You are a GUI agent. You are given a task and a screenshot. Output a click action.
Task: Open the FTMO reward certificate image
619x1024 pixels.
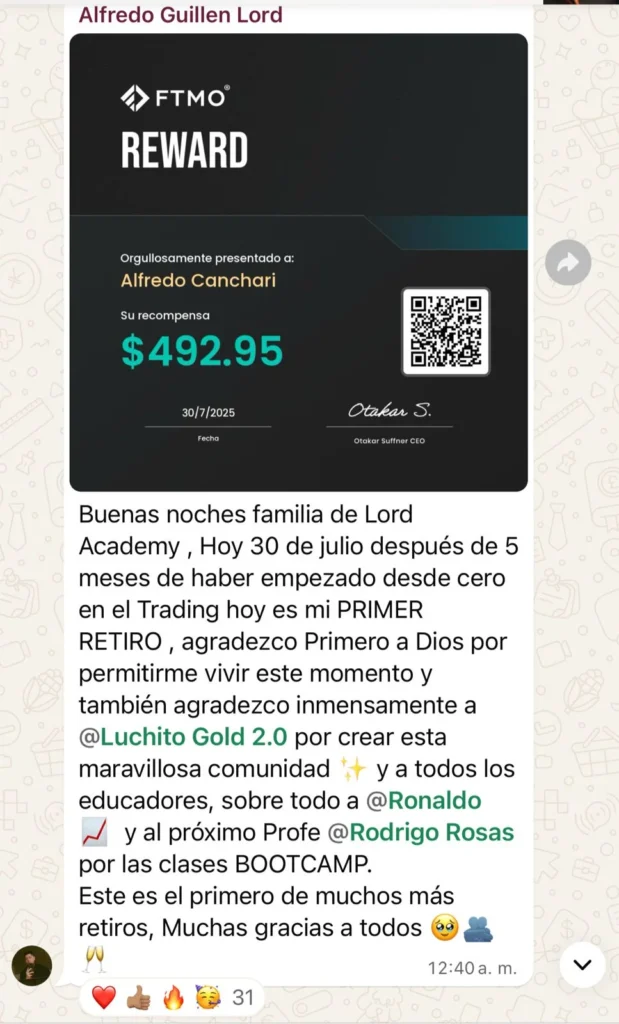298,262
